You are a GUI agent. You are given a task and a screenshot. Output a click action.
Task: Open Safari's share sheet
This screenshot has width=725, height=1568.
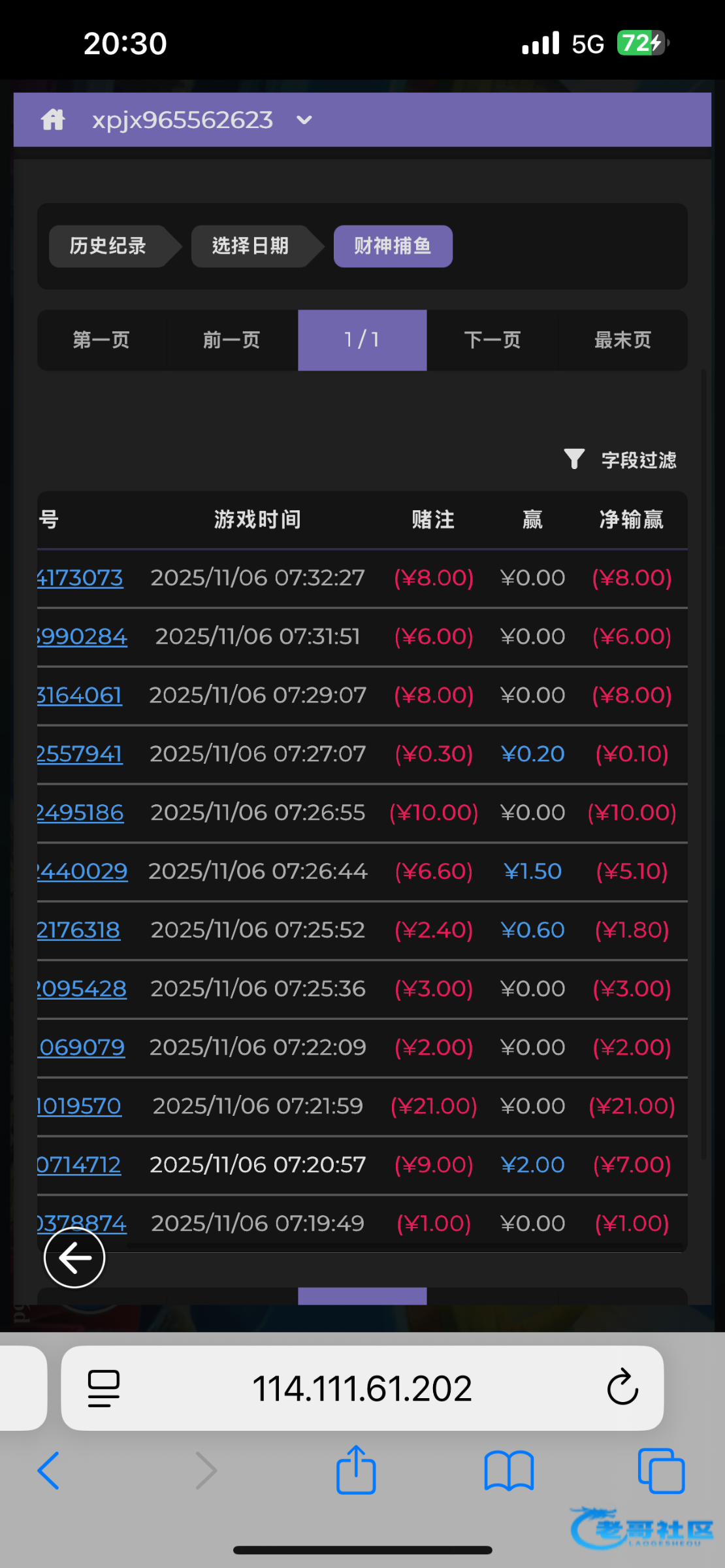pyautogui.click(x=356, y=1470)
